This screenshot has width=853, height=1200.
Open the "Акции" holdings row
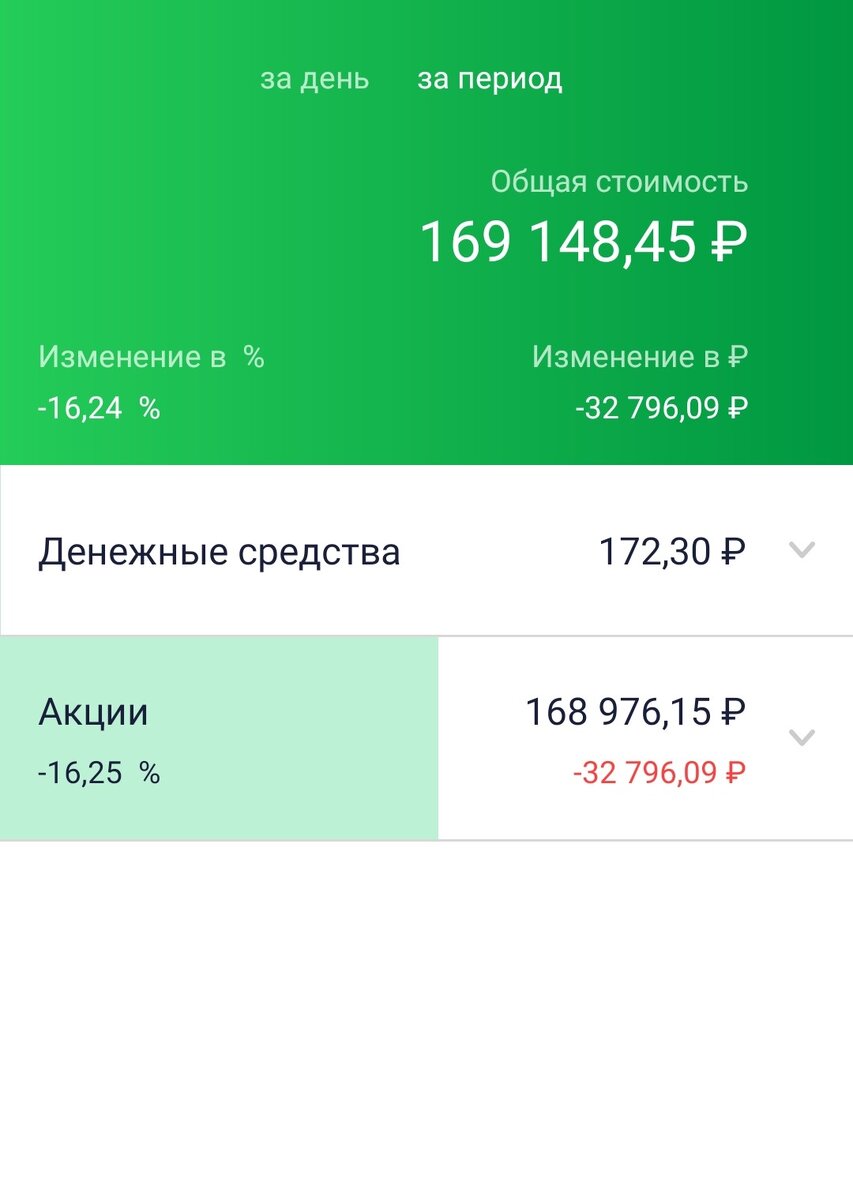click(93, 712)
